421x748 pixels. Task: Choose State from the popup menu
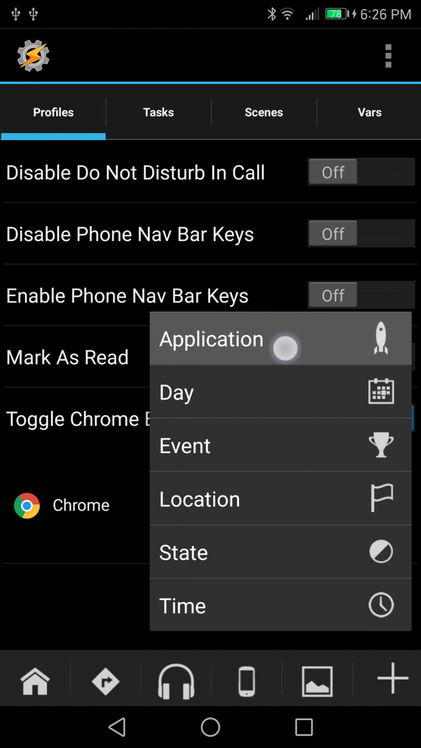280,552
